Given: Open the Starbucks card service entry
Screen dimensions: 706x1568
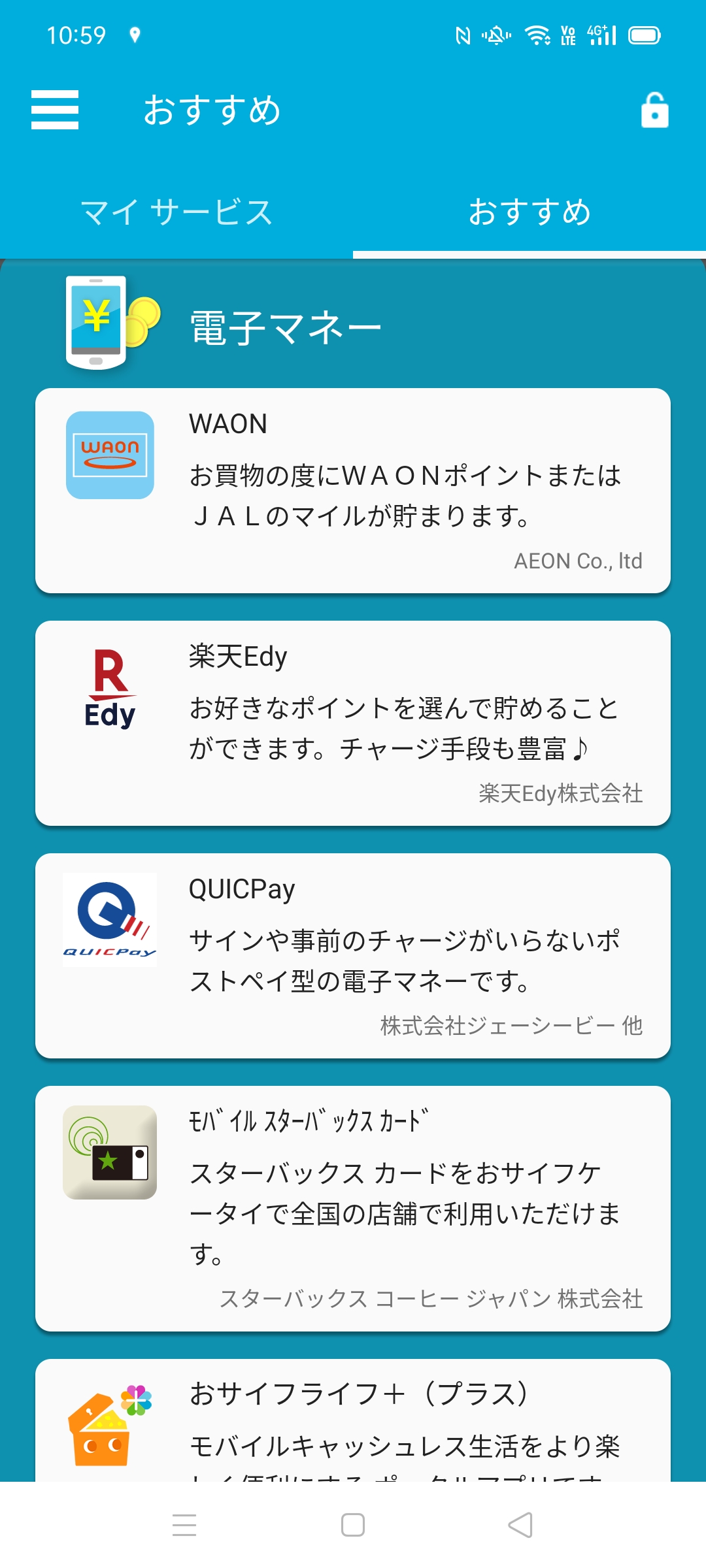Looking at the screenshot, I should 353,1209.
